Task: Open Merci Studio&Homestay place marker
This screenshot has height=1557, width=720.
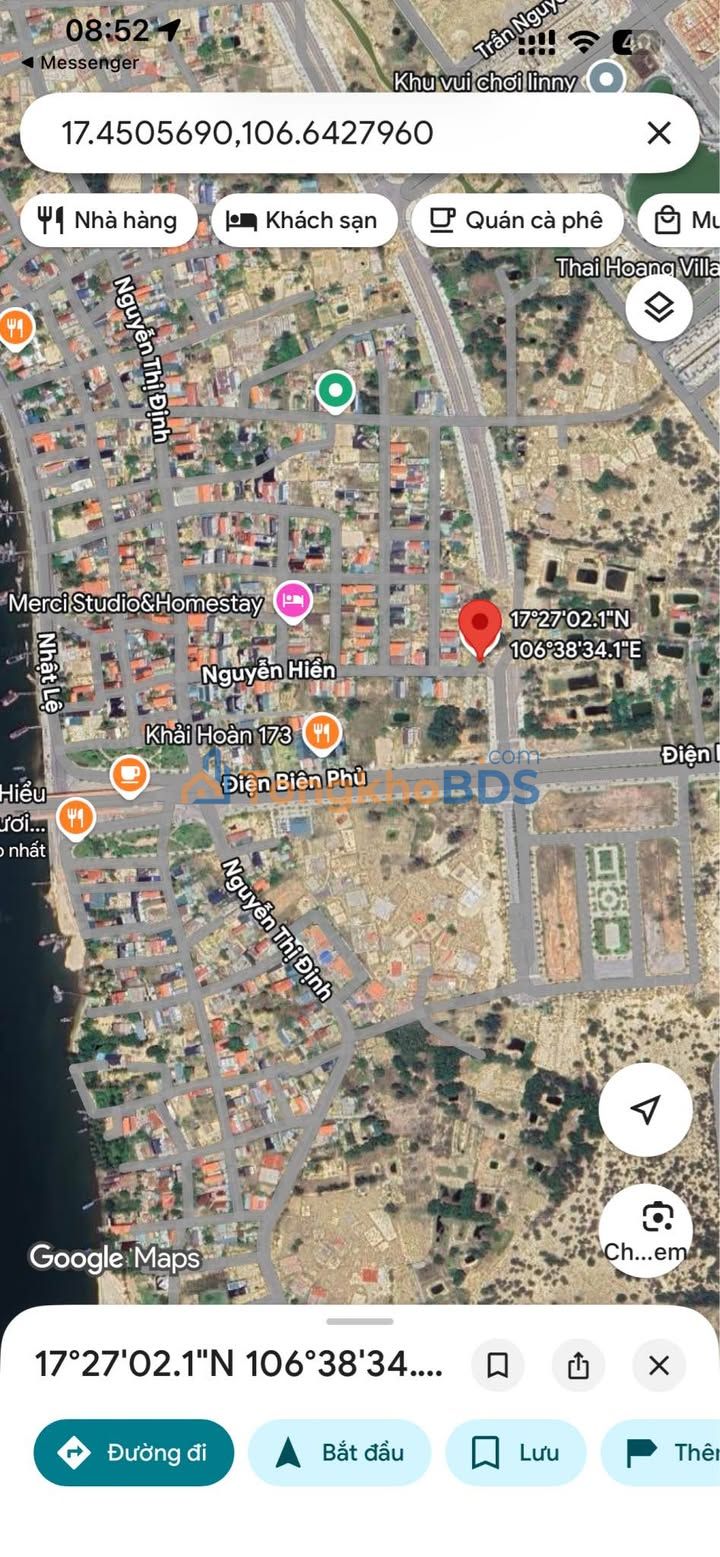Action: [x=292, y=602]
